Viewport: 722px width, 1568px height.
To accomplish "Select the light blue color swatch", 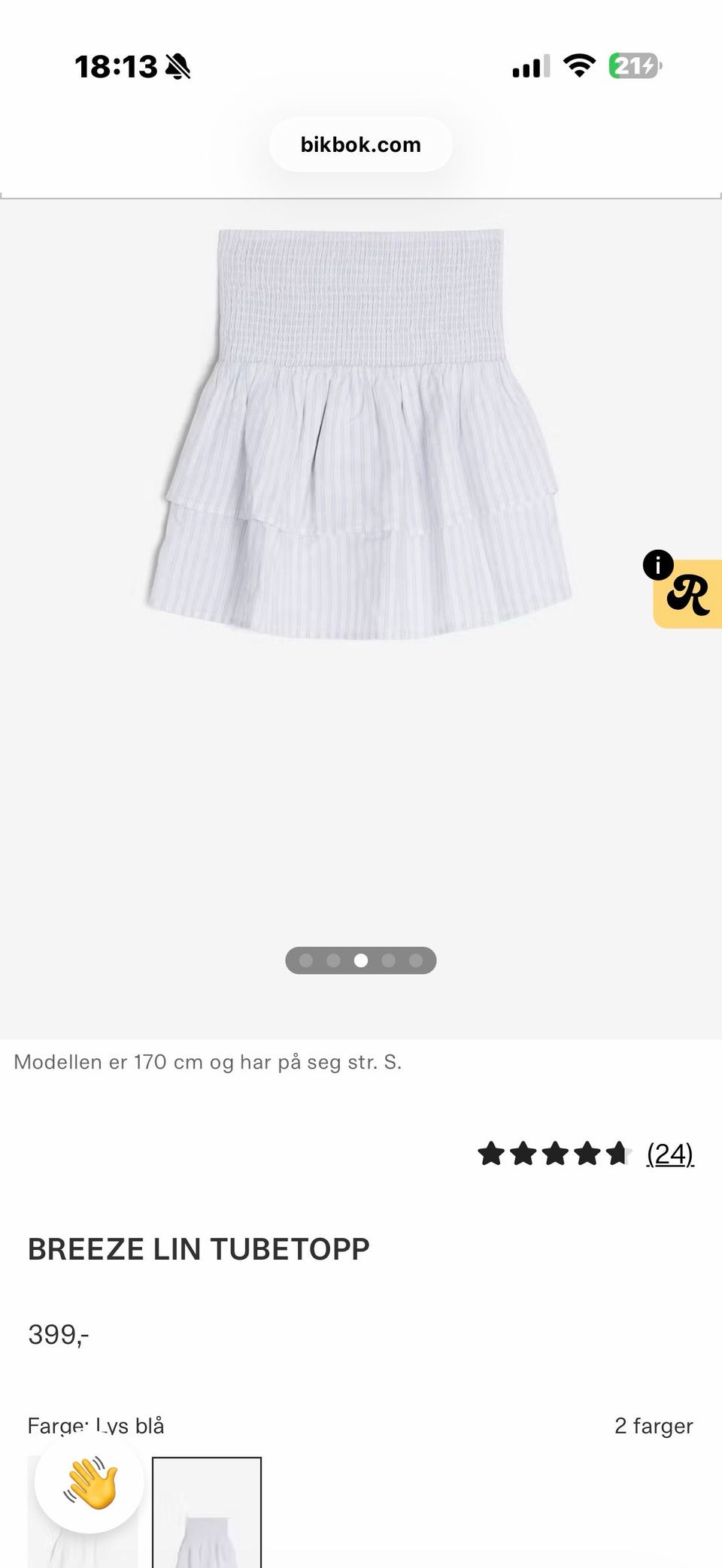I will (x=207, y=1512).
